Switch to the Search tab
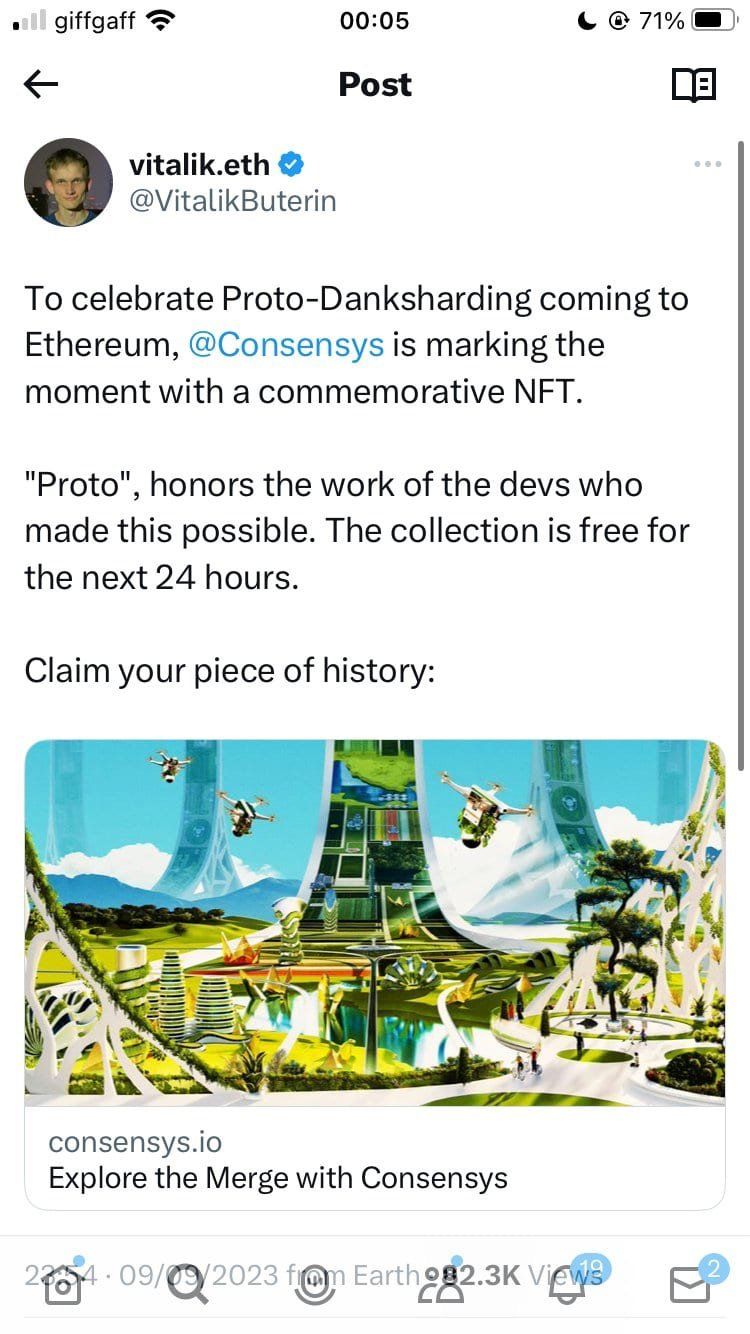 click(x=188, y=1284)
